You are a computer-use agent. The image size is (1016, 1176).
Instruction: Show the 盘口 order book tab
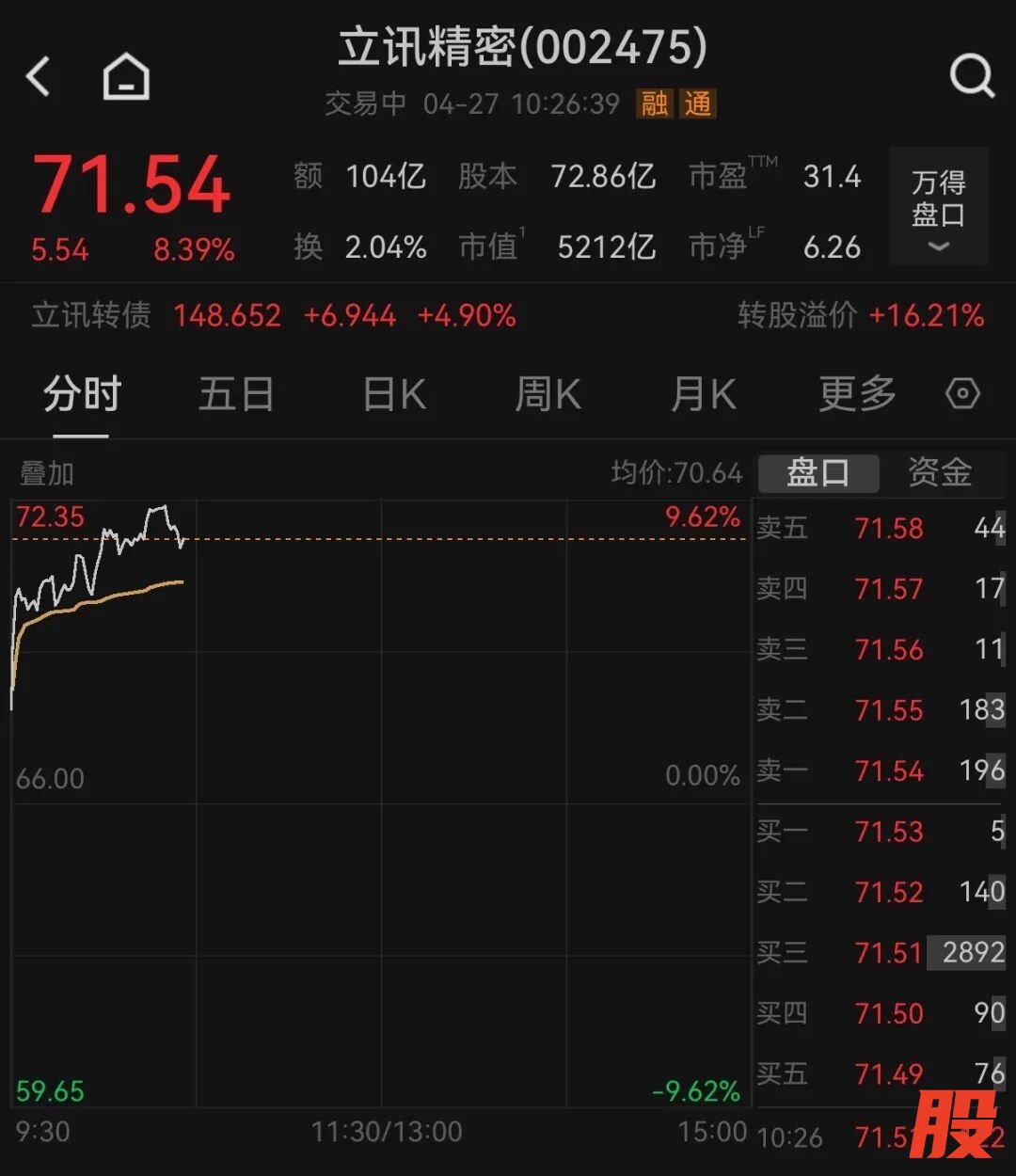point(818,473)
